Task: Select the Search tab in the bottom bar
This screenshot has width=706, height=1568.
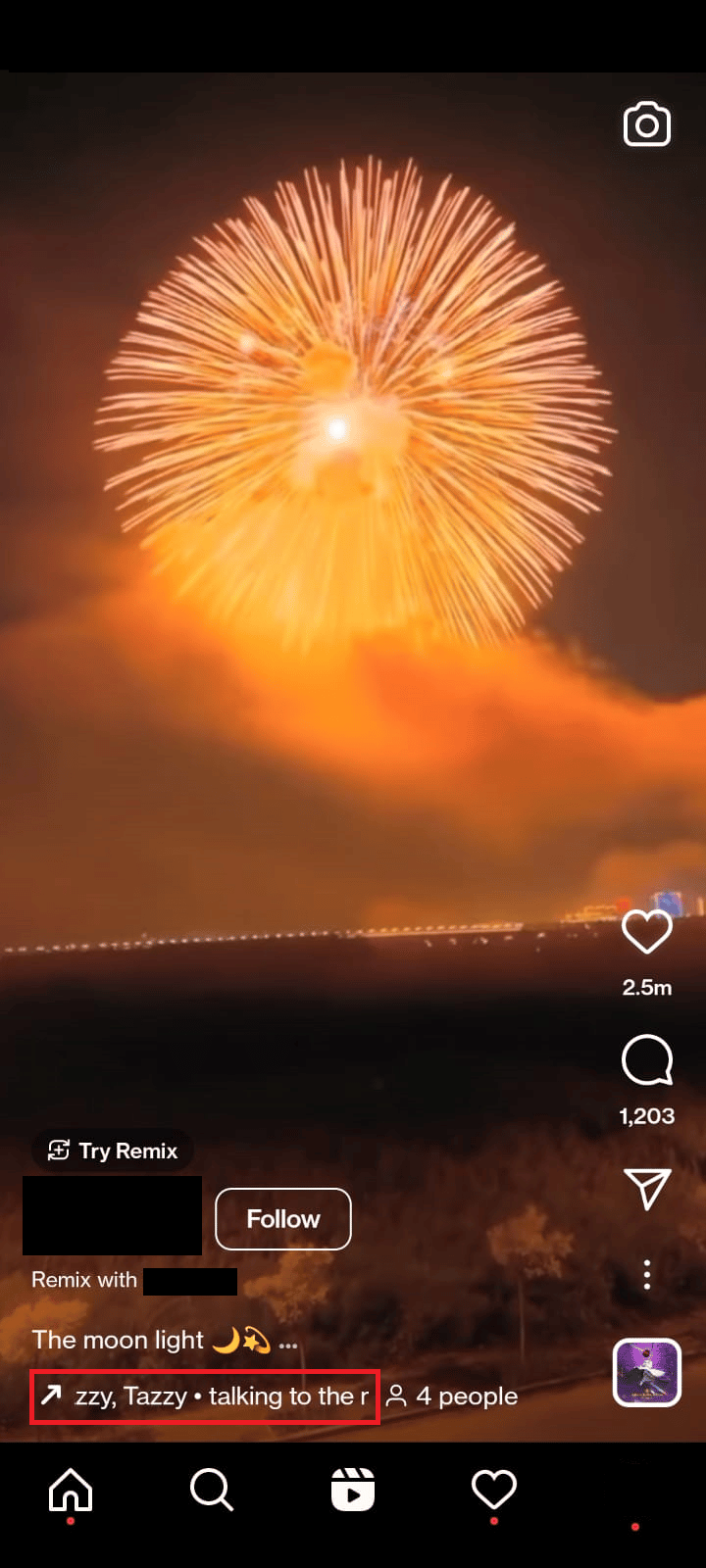Action: [211, 1491]
